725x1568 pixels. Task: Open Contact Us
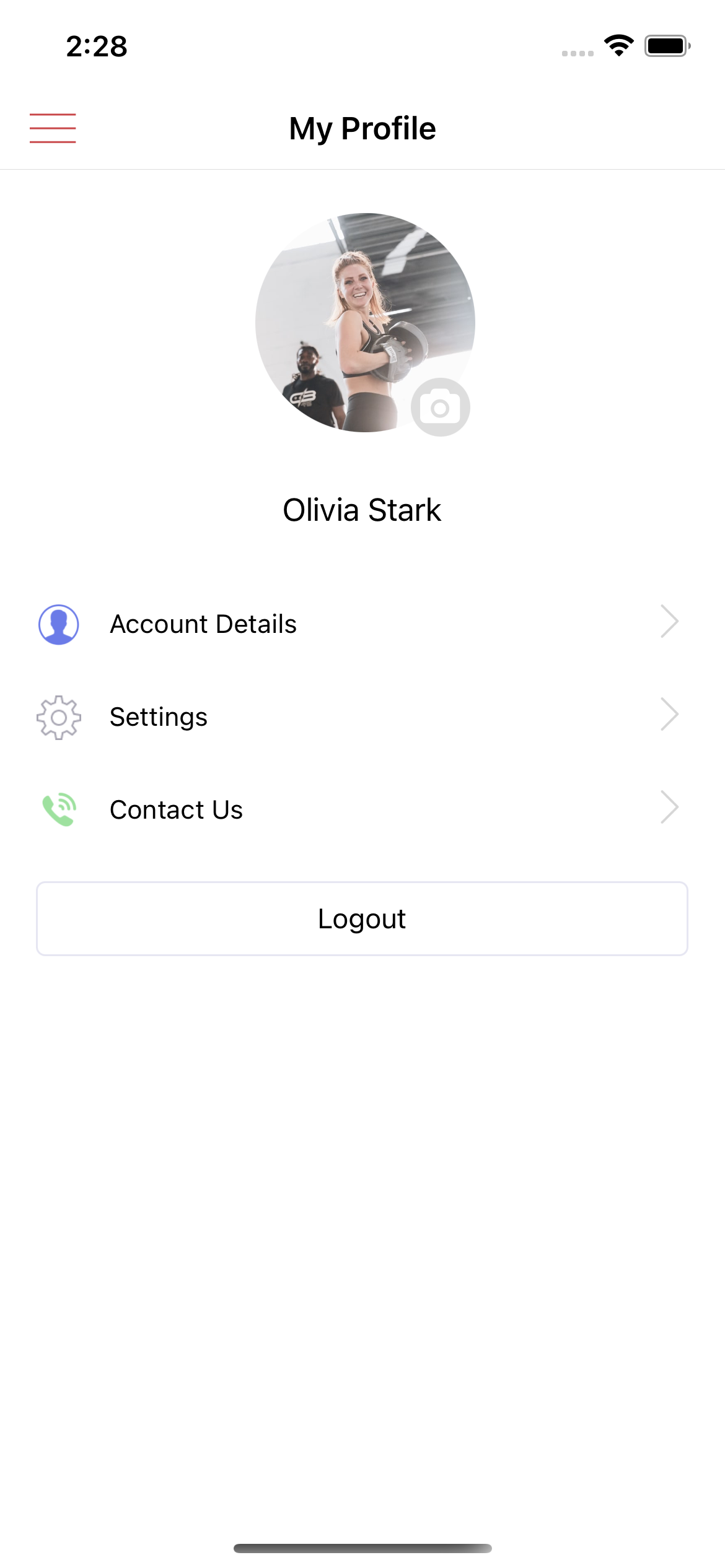click(362, 809)
